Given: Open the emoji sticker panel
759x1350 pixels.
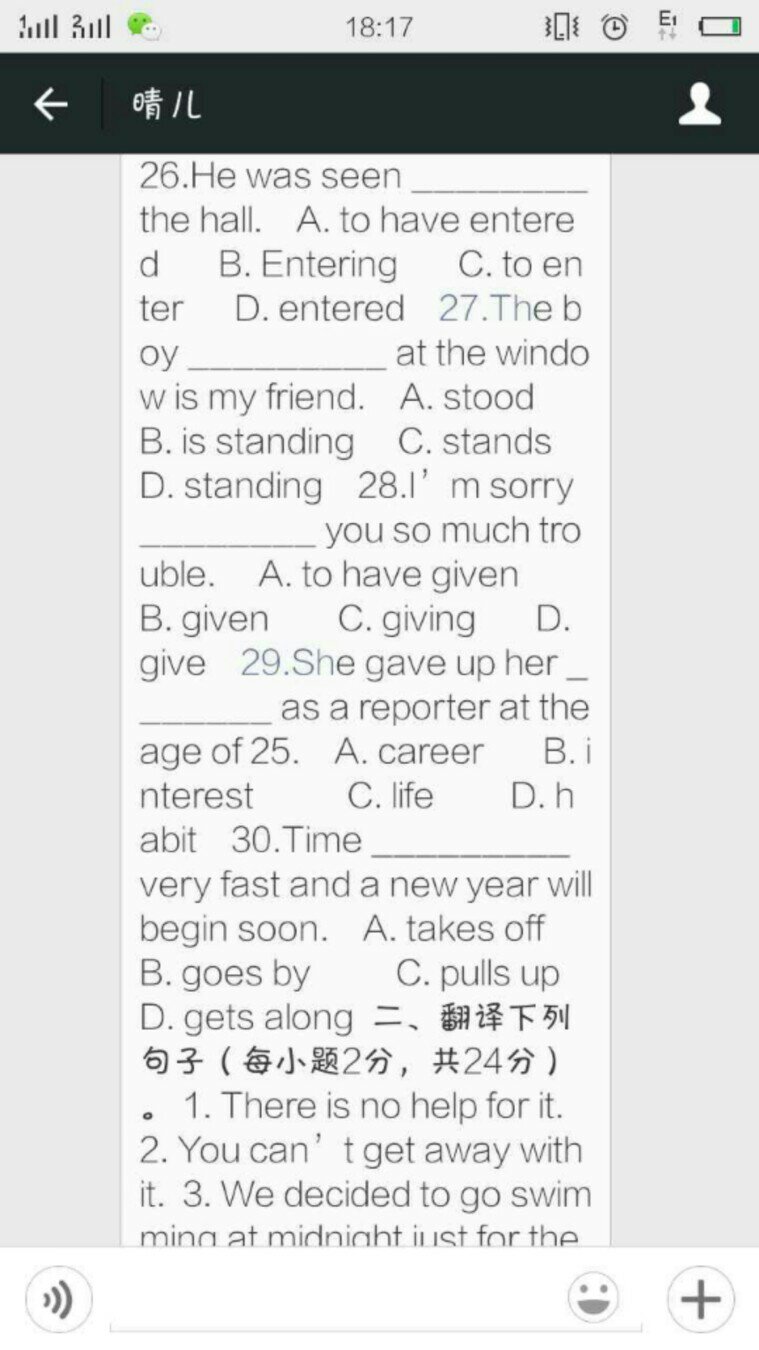Looking at the screenshot, I should pos(593,1299).
